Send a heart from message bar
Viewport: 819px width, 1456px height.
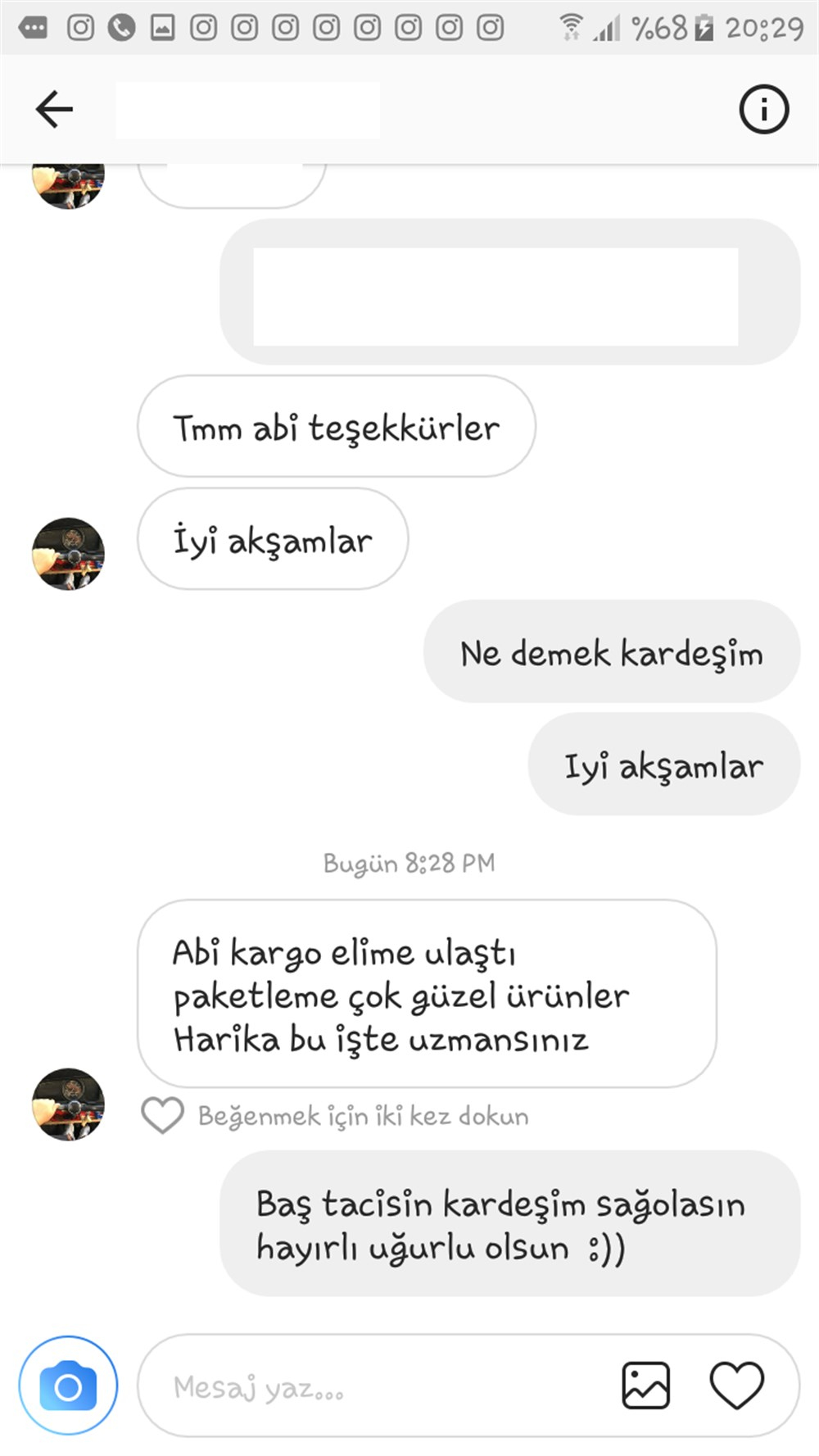click(736, 1386)
